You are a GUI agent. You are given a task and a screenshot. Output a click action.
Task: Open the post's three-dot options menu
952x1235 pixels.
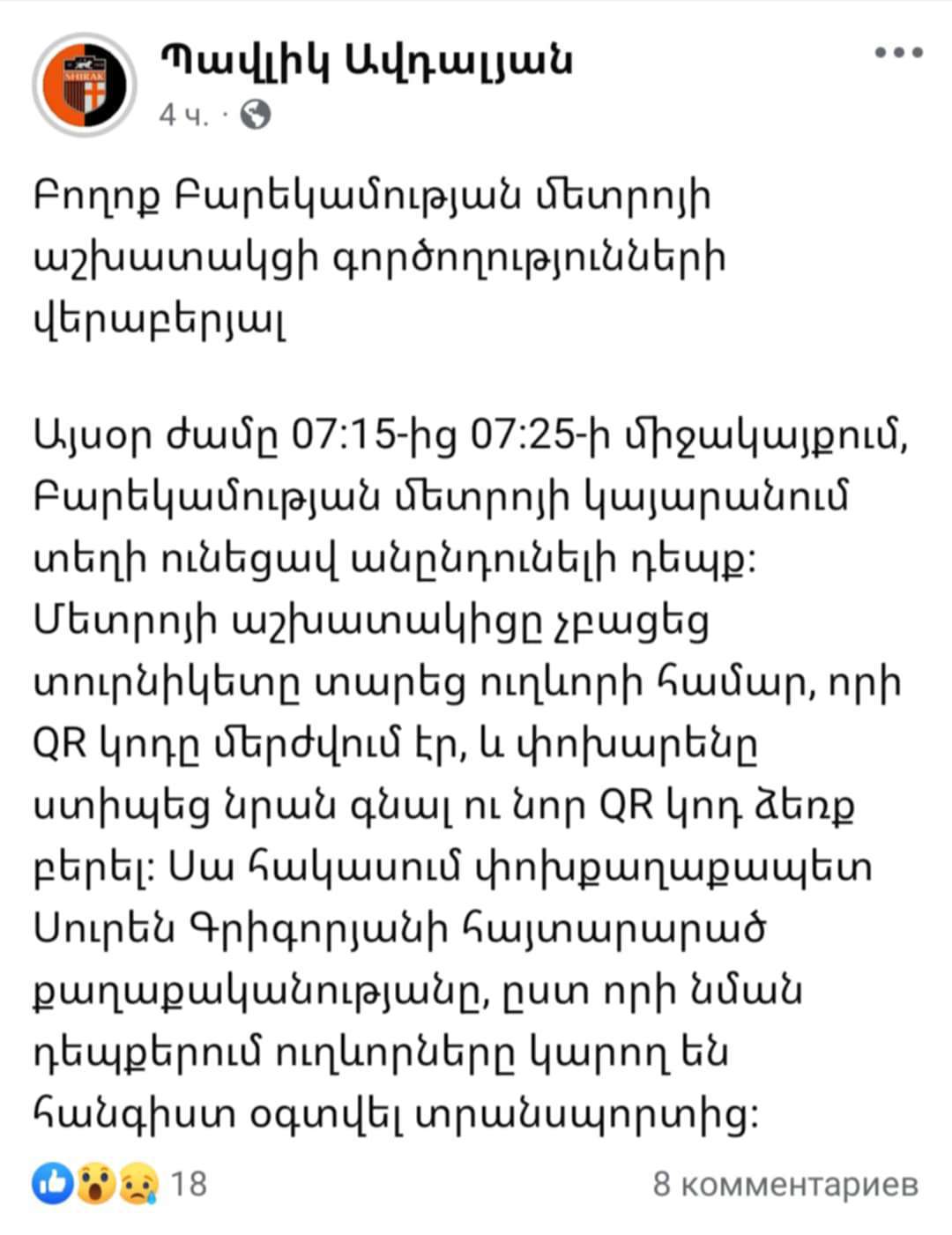[898, 53]
